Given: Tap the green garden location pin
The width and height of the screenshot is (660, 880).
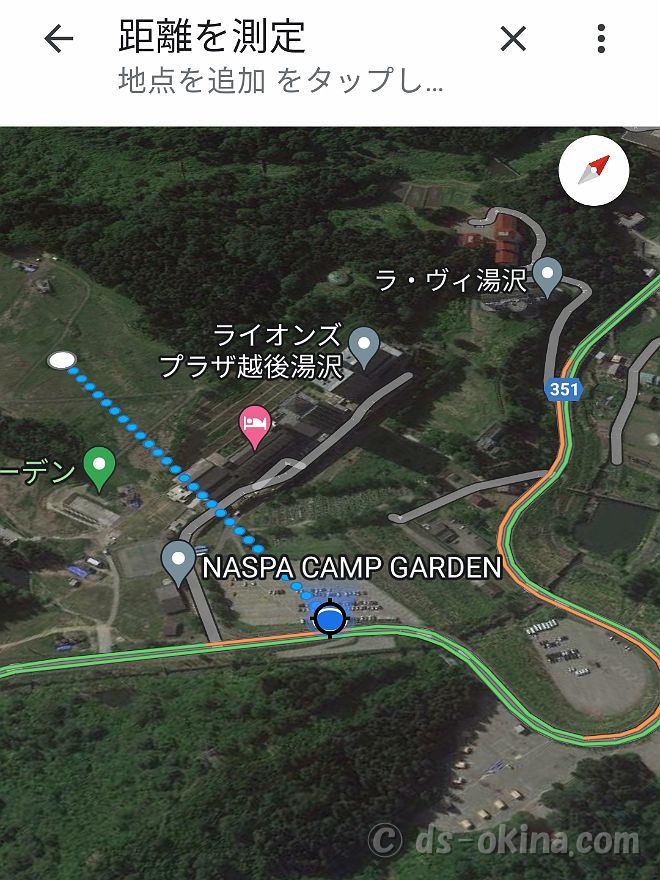Looking at the screenshot, I should click(98, 466).
